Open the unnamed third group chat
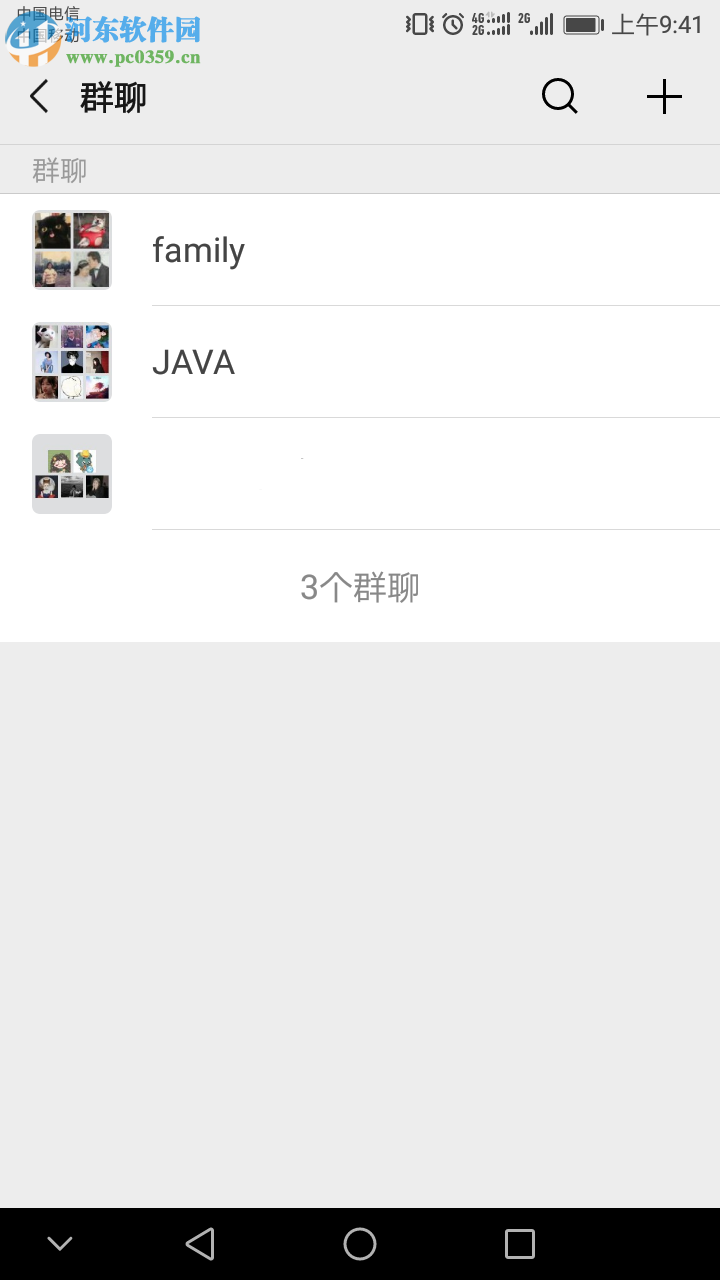The width and height of the screenshot is (720, 1280). coord(360,474)
